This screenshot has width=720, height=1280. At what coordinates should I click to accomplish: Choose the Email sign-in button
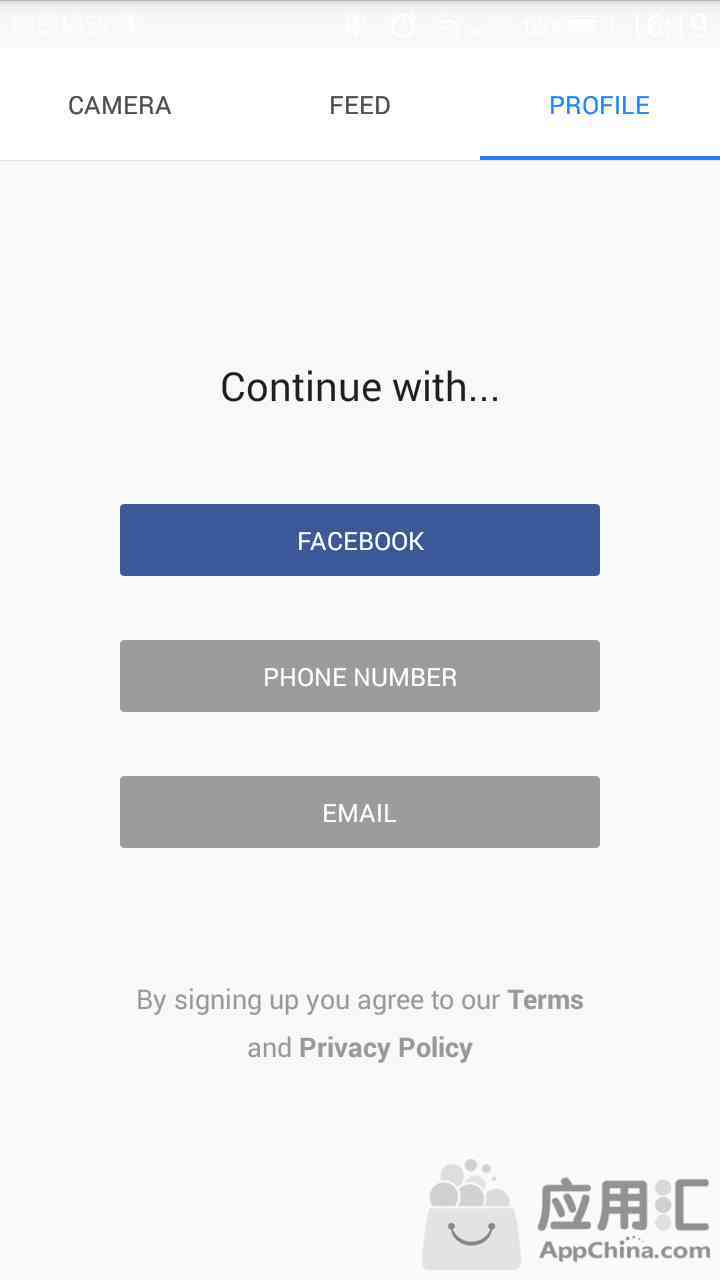[360, 812]
